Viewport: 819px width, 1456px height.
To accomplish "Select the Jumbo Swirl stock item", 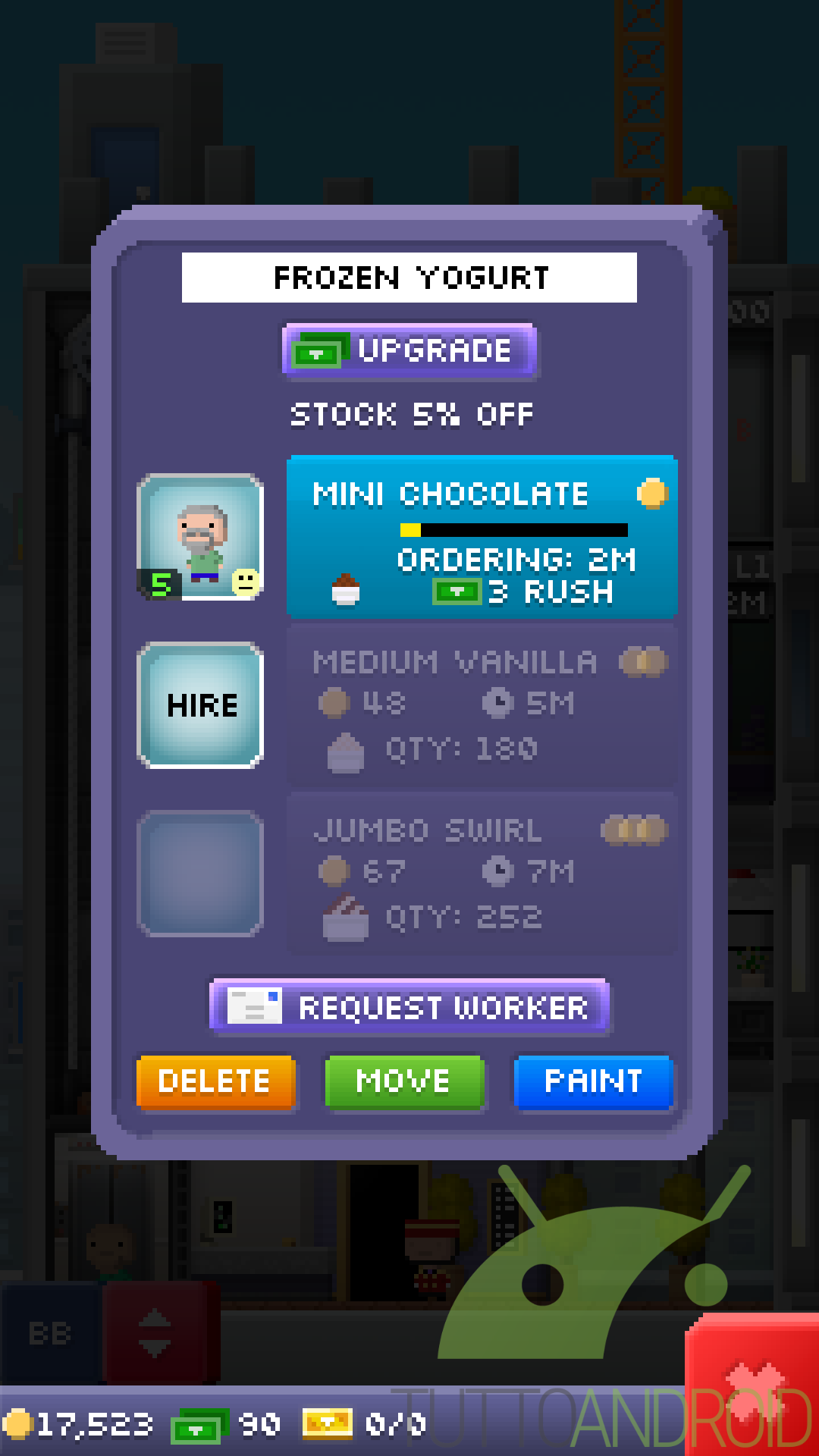I will click(x=482, y=874).
